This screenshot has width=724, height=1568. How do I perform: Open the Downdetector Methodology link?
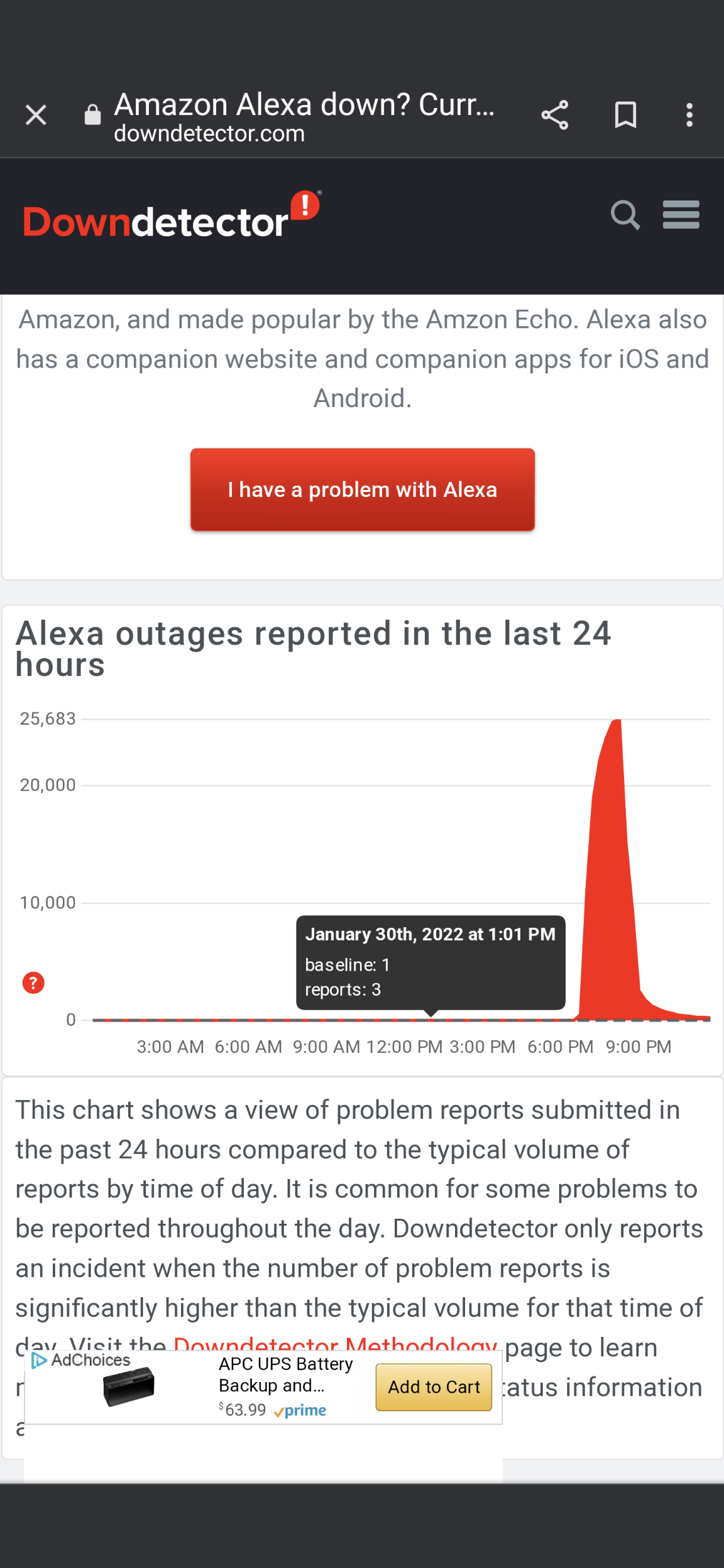point(335,1344)
